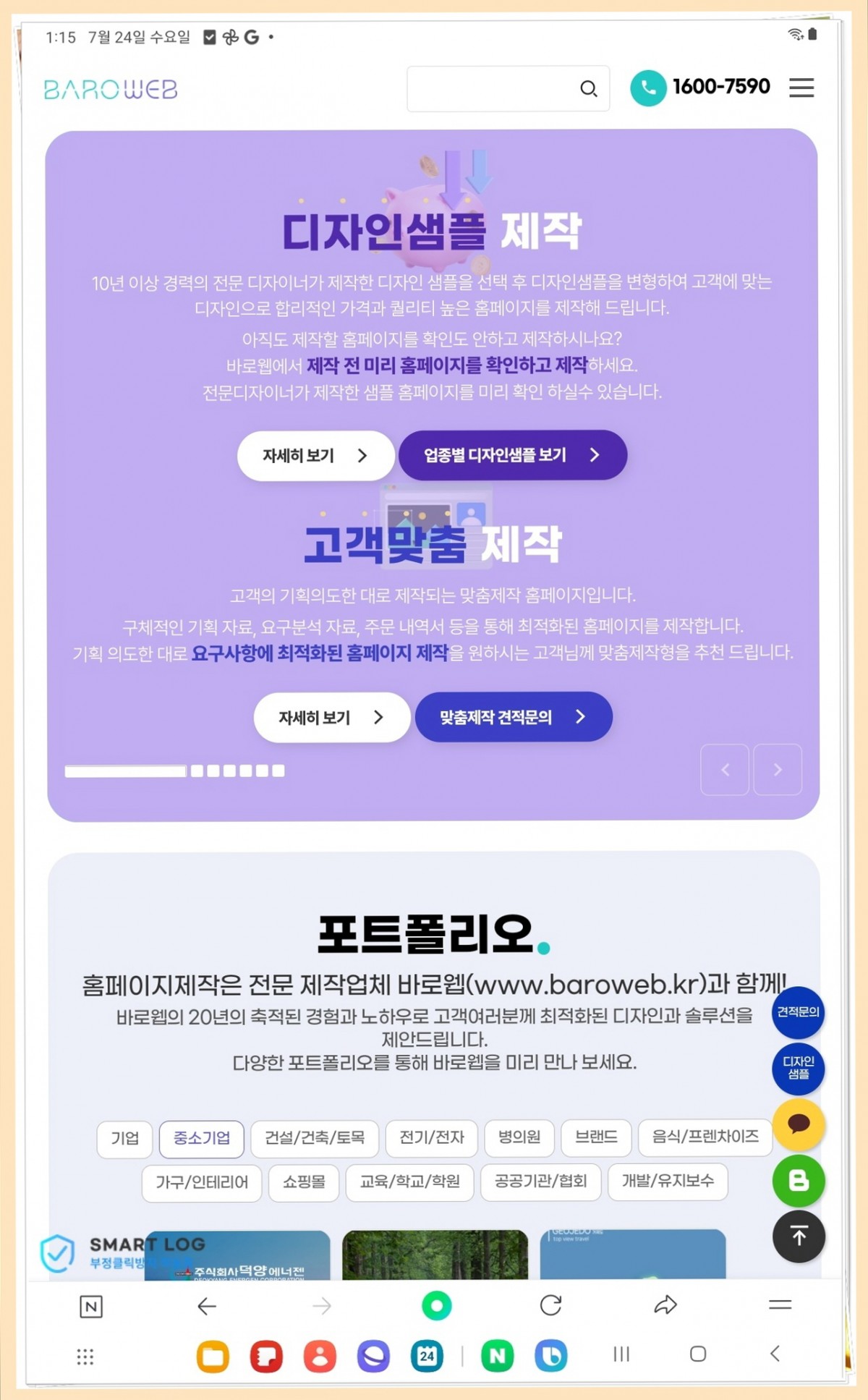Show 음식/프렌차이즈 portfolio items
This screenshot has width=868, height=1400.
pos(705,1137)
